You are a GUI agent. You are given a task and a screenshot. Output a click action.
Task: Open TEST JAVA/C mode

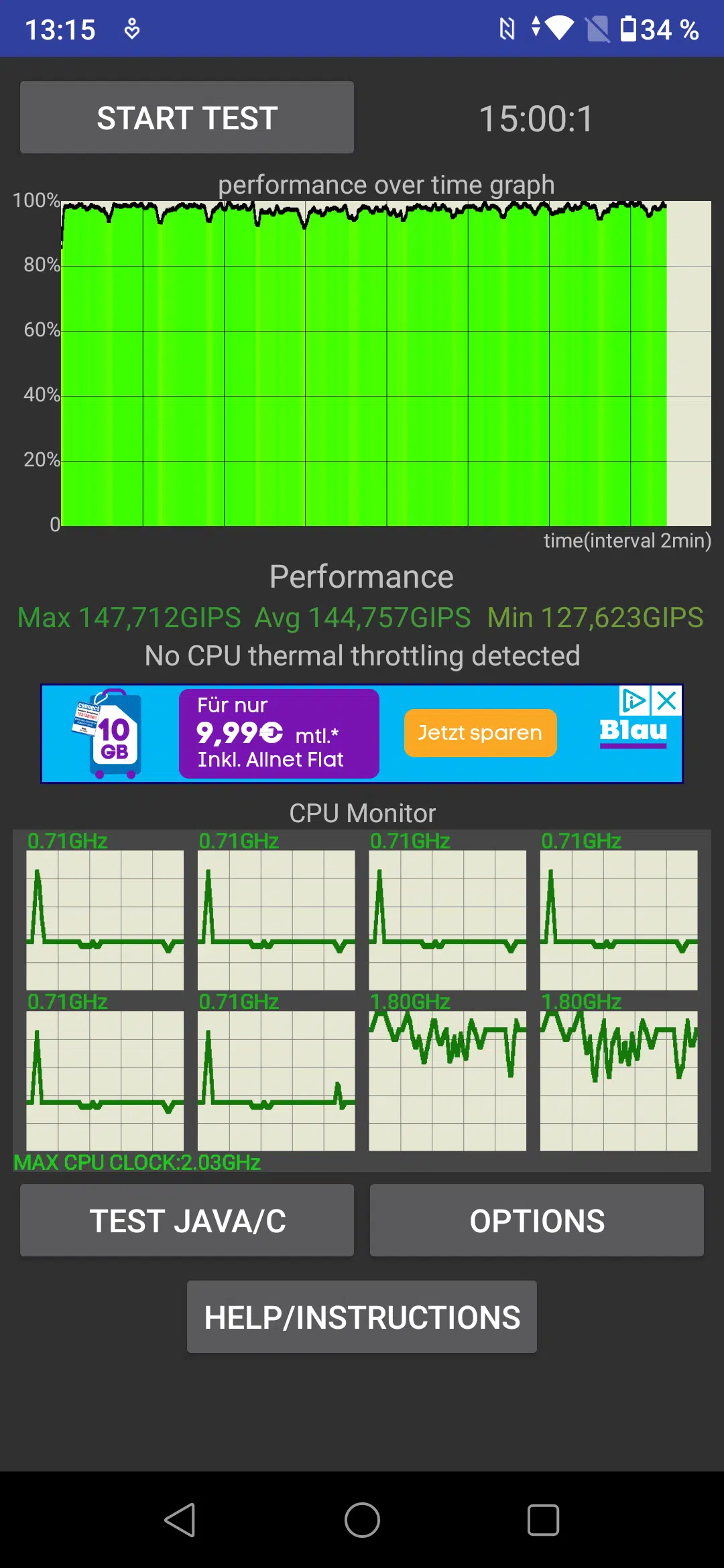tap(187, 1220)
